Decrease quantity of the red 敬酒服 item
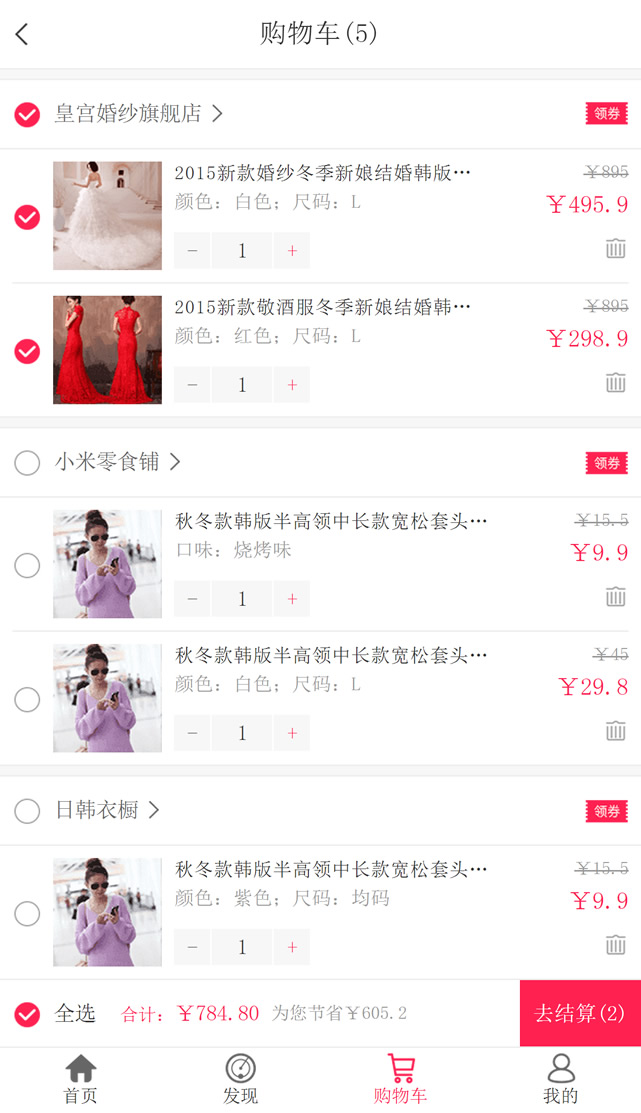641x1113 pixels. tap(193, 385)
